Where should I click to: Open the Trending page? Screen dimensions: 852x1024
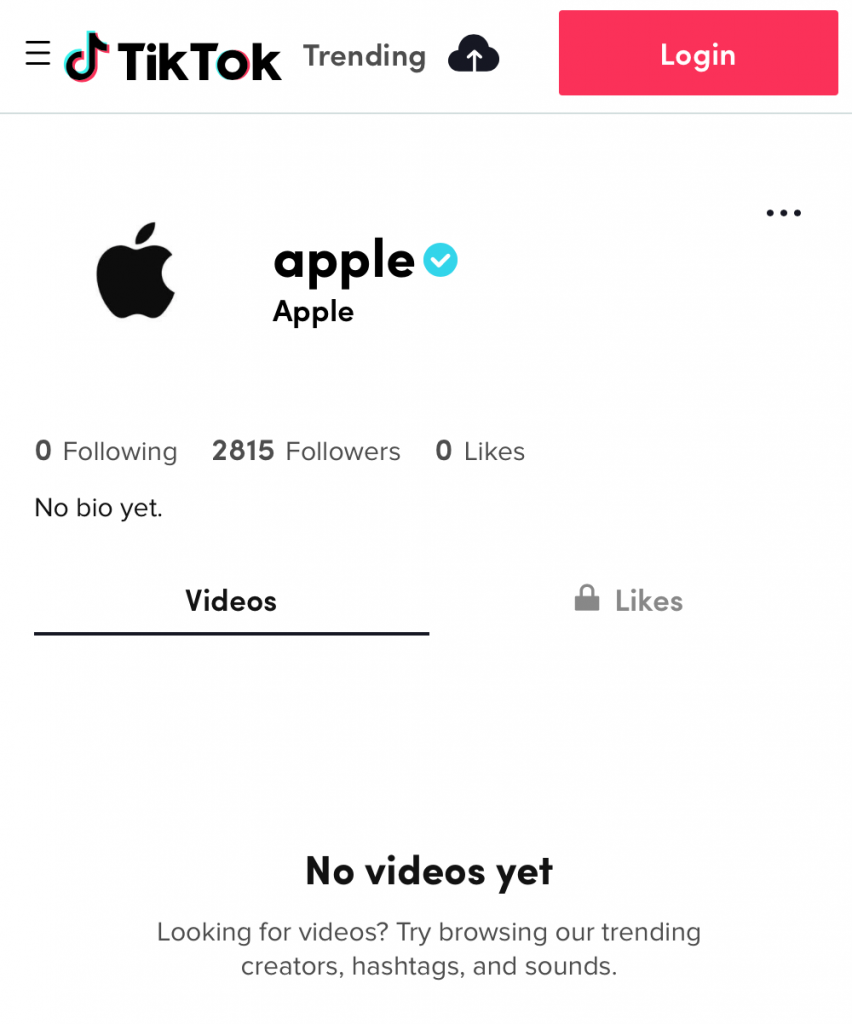pyautogui.click(x=364, y=56)
